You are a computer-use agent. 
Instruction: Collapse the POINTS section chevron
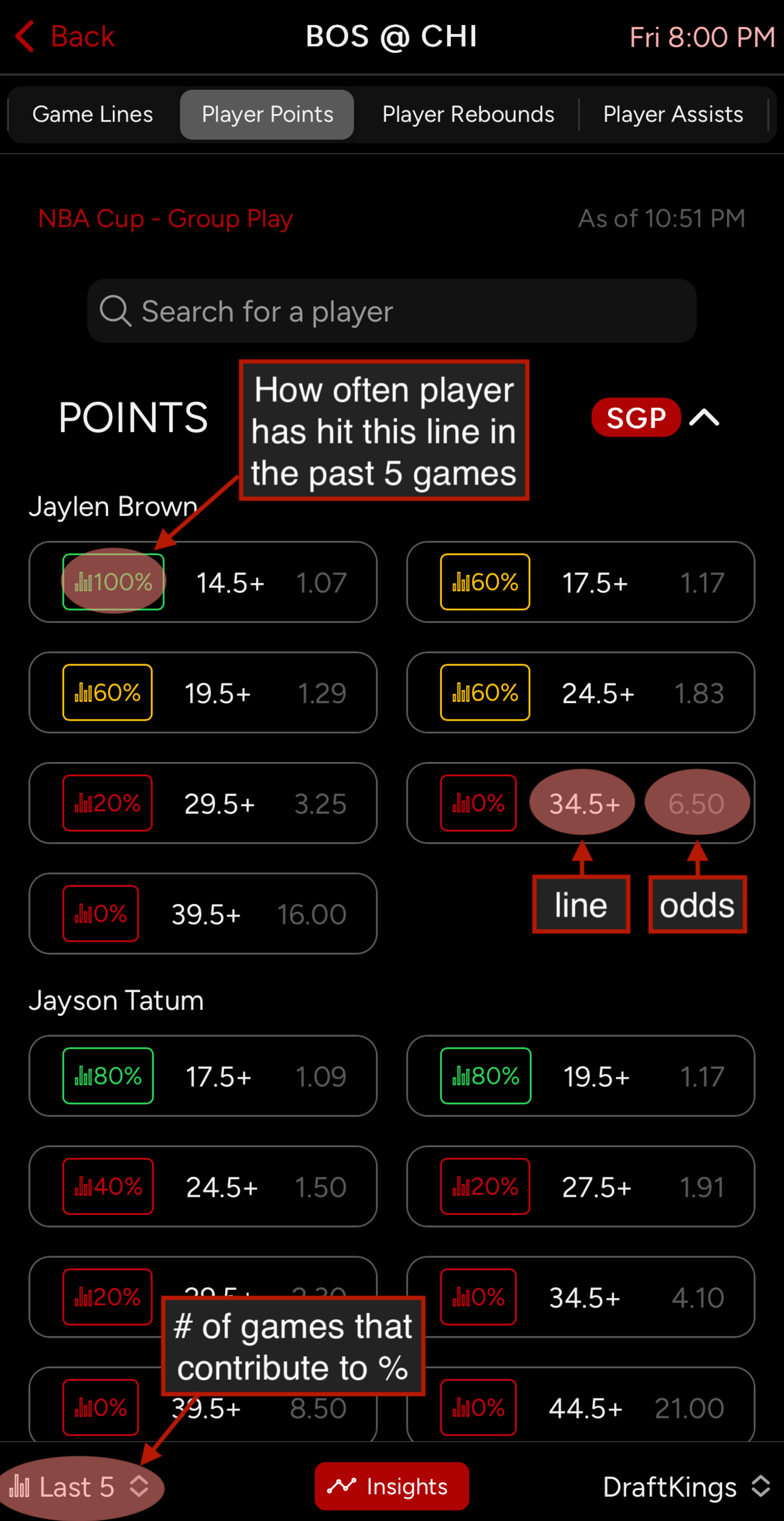click(705, 418)
